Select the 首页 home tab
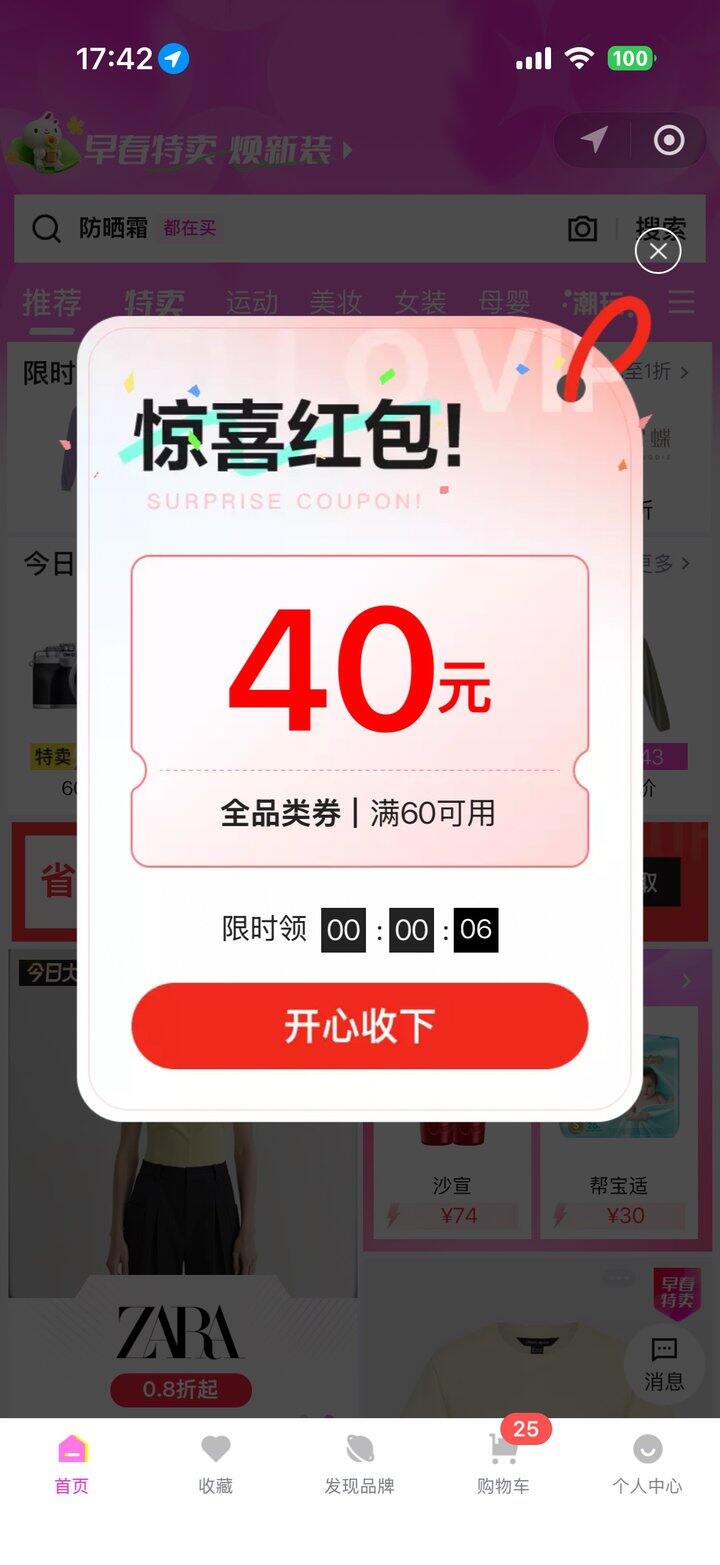 click(x=72, y=1464)
